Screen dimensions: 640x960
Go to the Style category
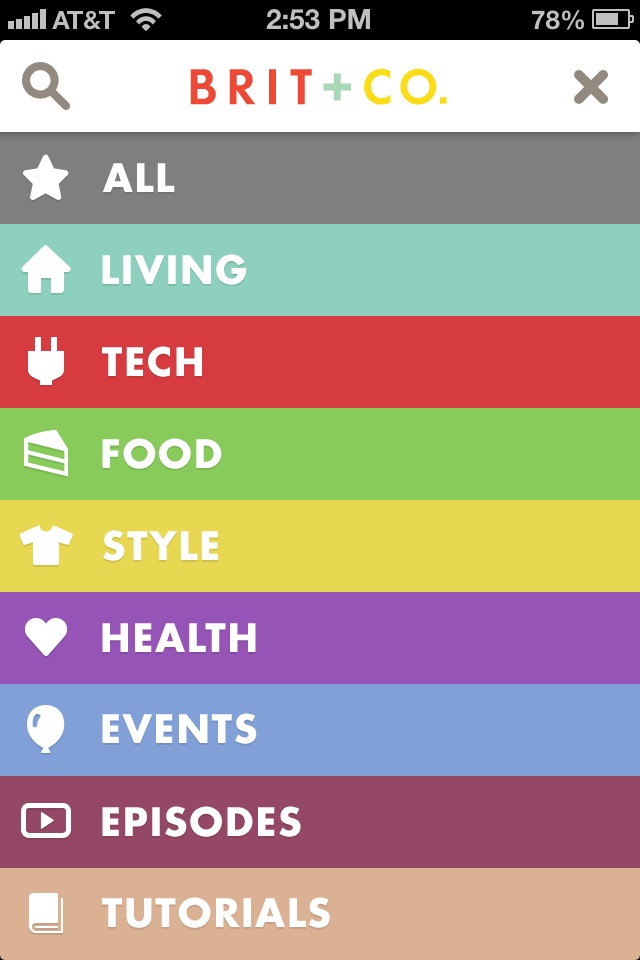[x=320, y=546]
